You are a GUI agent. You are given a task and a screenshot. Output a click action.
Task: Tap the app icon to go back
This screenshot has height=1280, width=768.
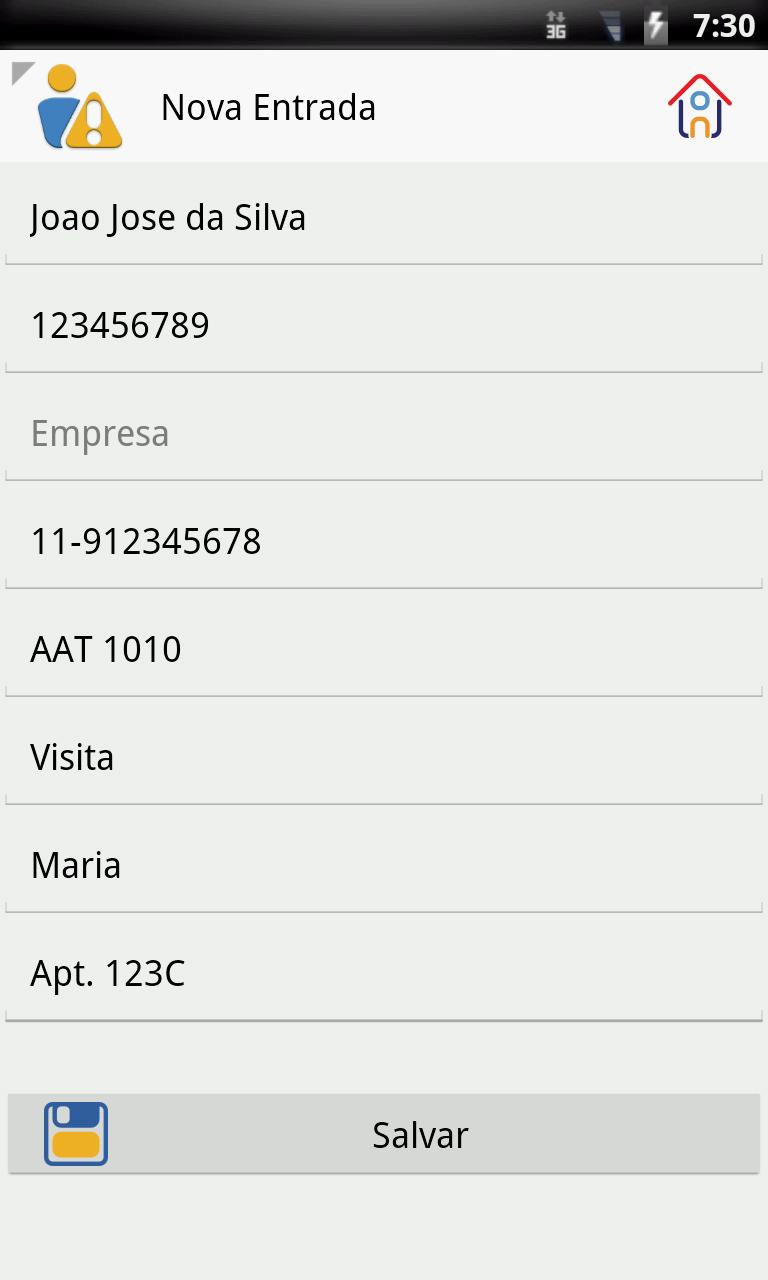[72, 106]
